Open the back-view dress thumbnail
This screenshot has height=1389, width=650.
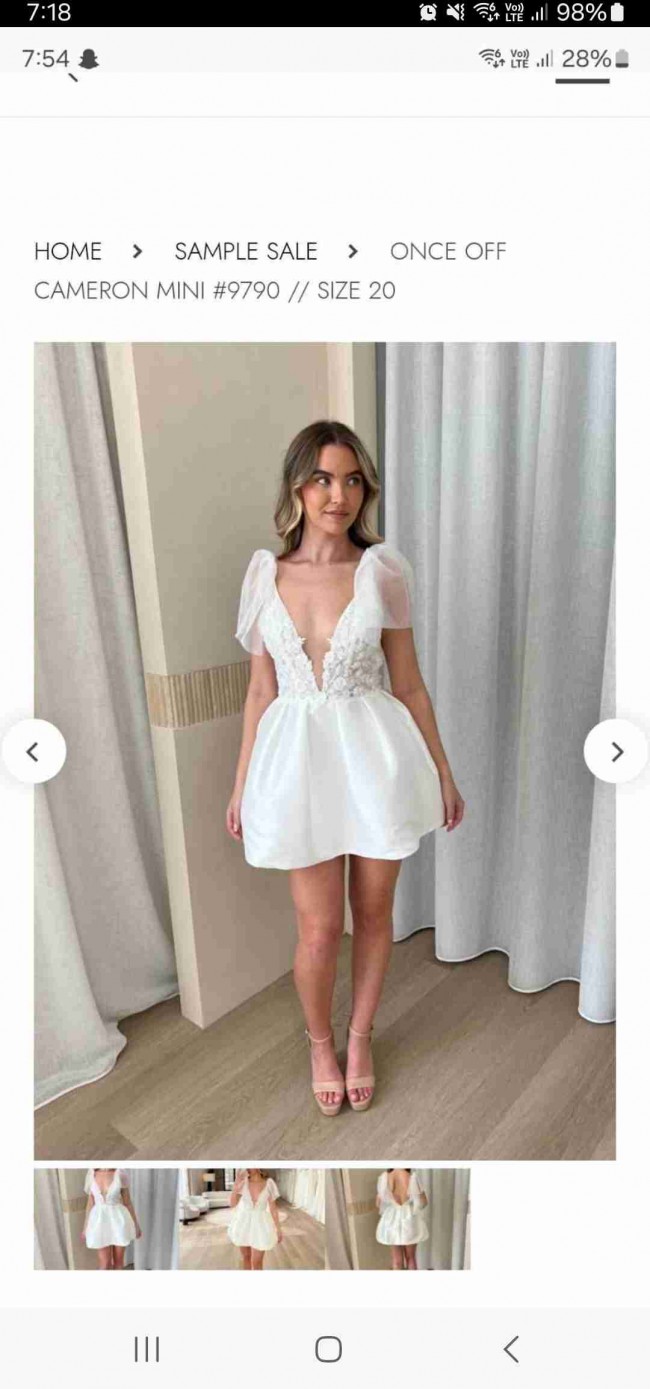(397, 1219)
